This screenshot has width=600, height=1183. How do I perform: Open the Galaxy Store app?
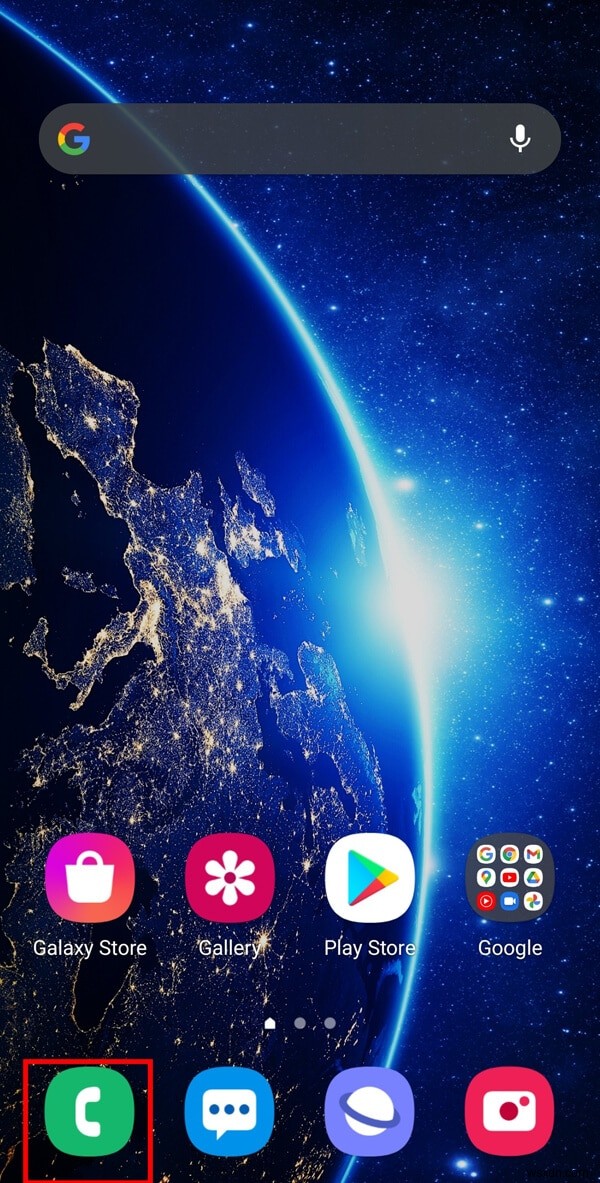pyautogui.click(x=90, y=878)
